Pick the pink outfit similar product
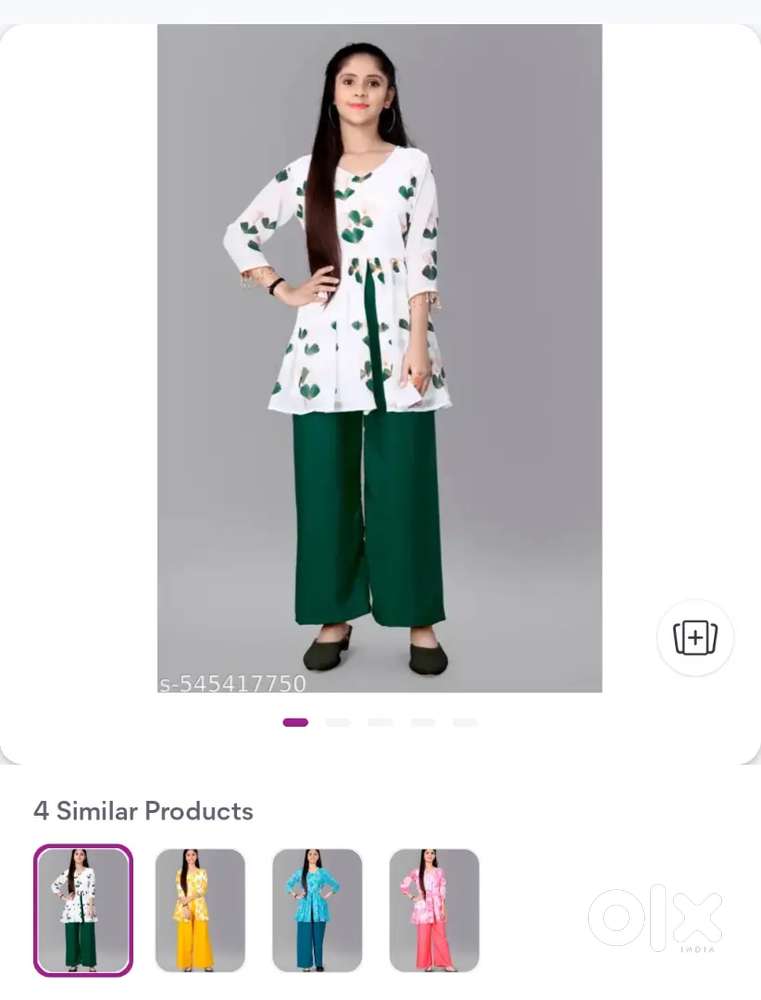Screen dimensions: 761x1000 434,910
